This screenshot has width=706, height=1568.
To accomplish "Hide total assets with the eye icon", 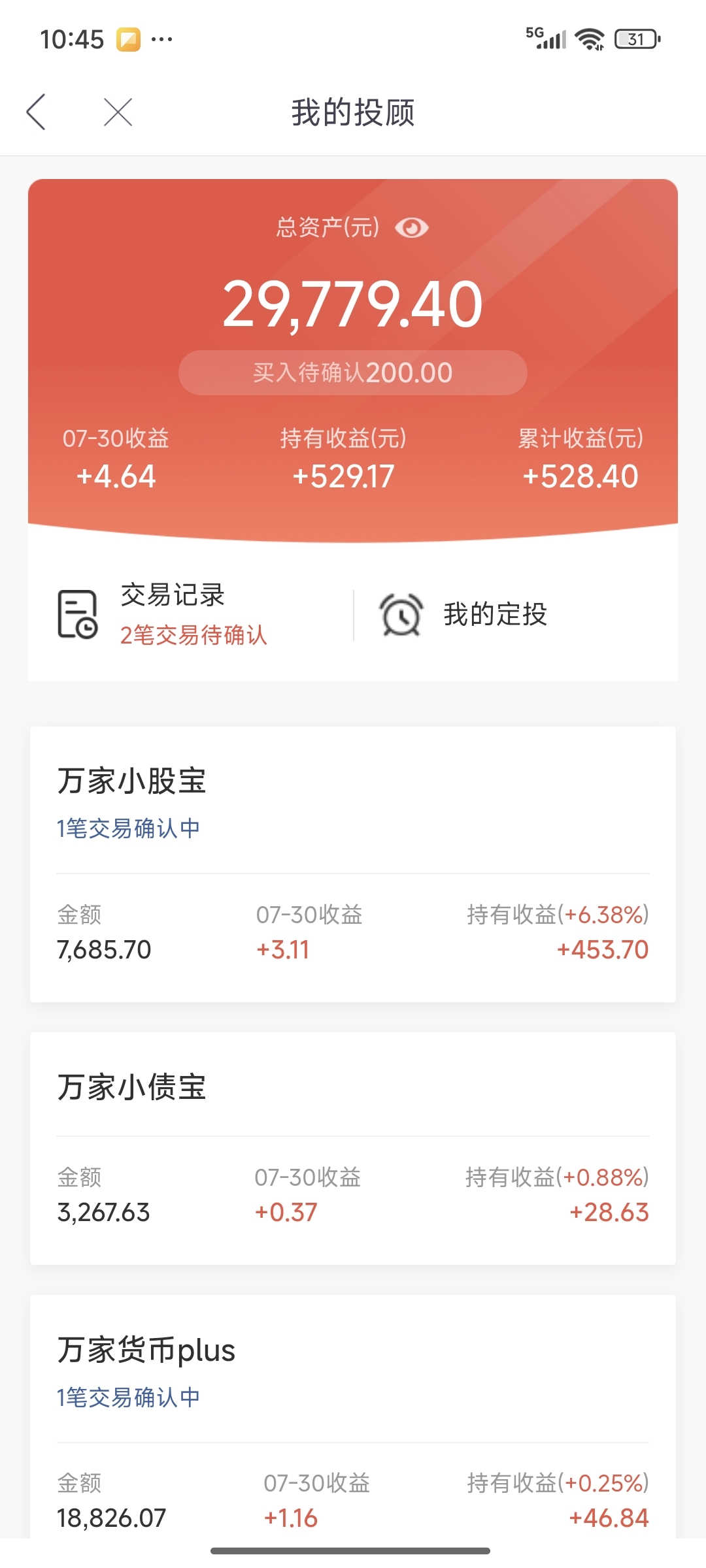I will (x=412, y=227).
